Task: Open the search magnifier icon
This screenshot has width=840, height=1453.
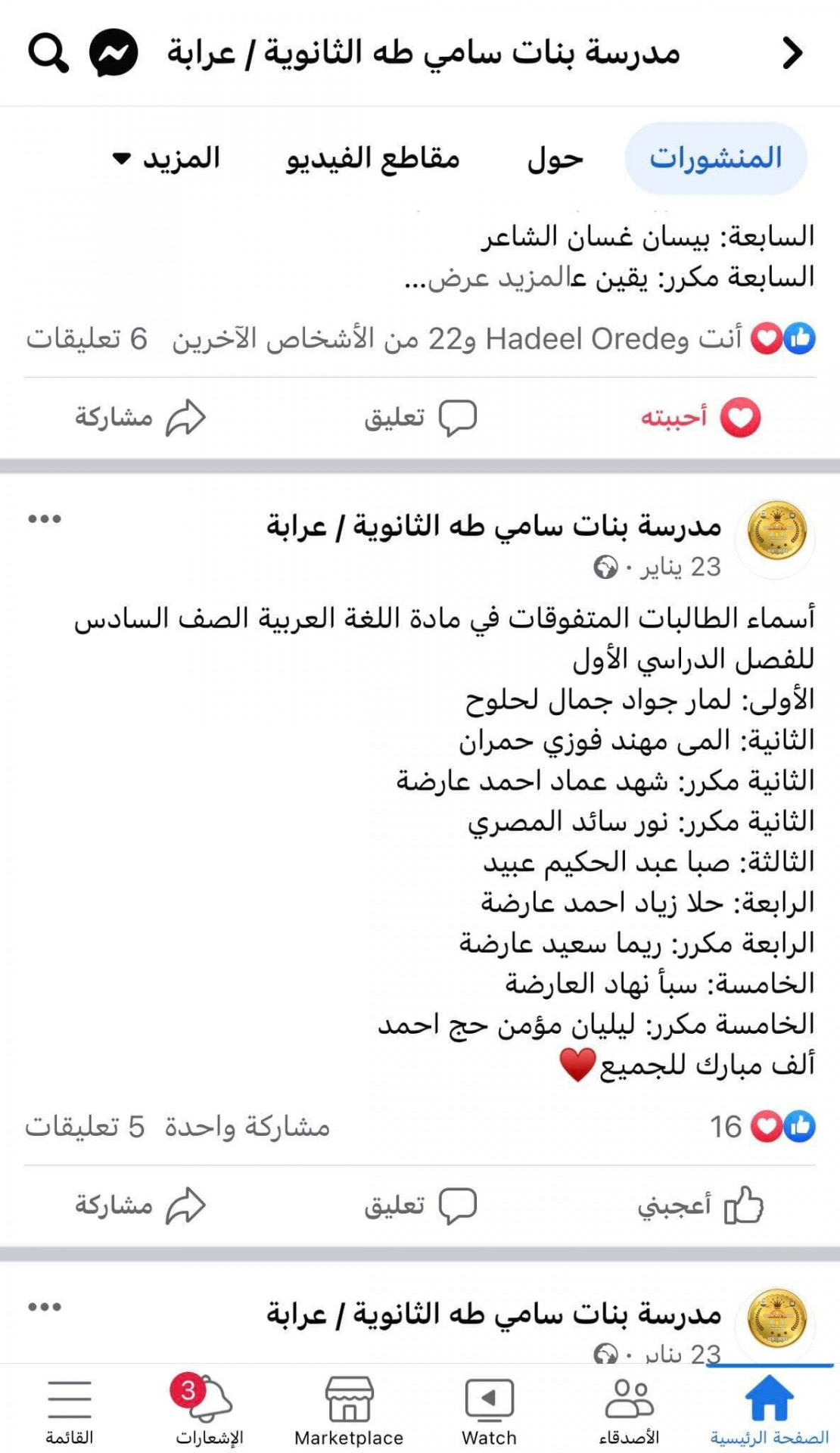Action: pyautogui.click(x=48, y=53)
